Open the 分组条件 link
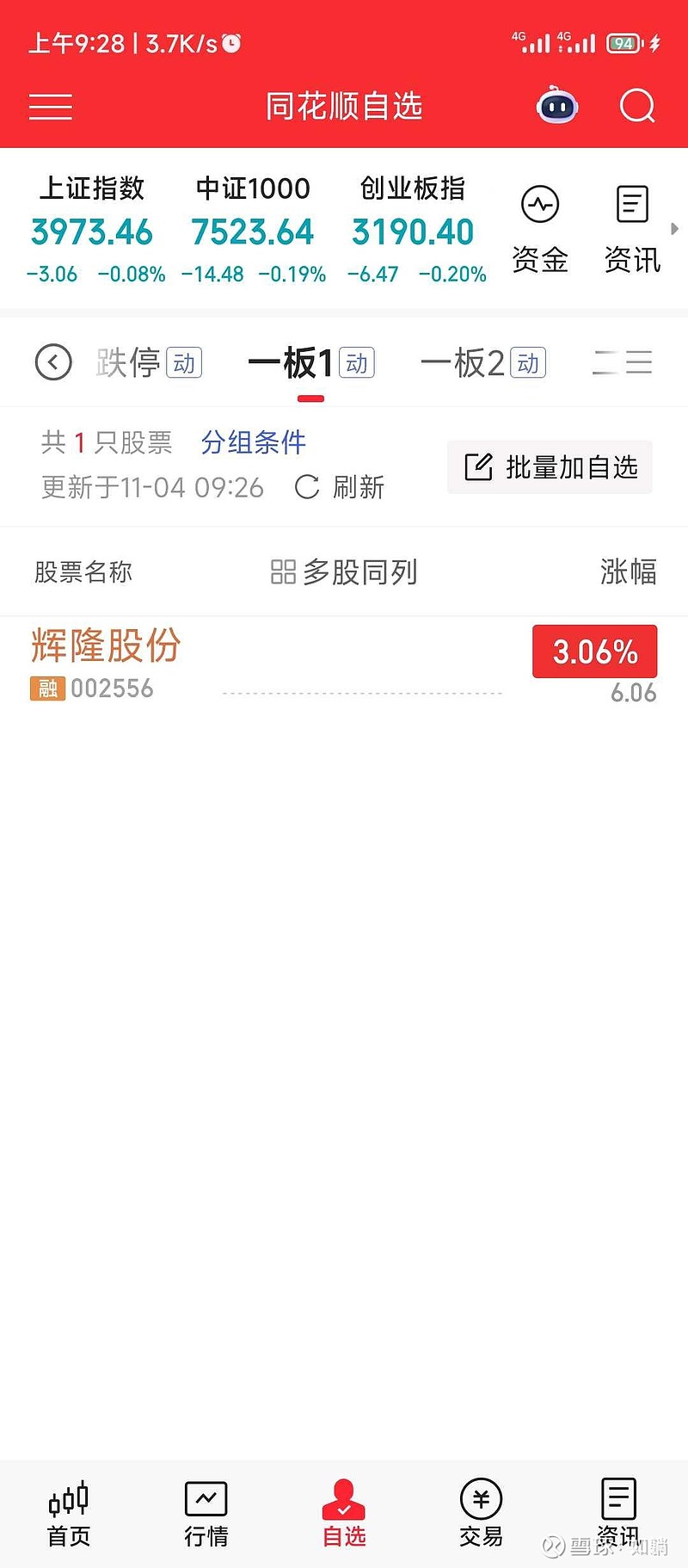The height and width of the screenshot is (1568, 688). (x=253, y=441)
